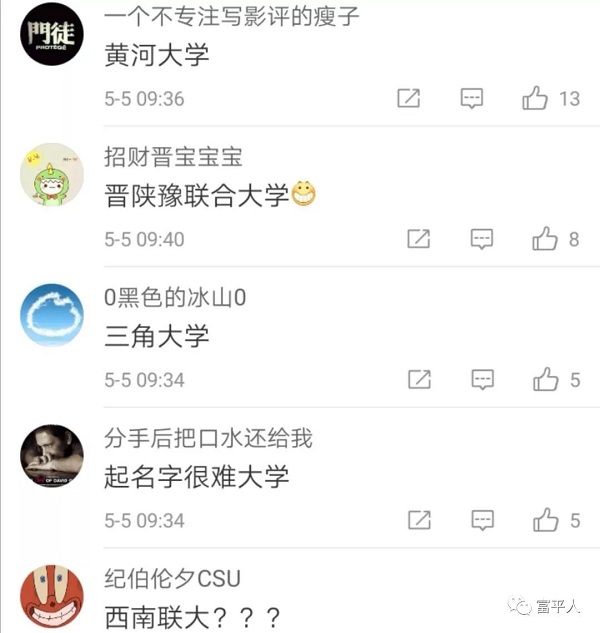Reply to the 三角大学 comment

click(x=482, y=380)
